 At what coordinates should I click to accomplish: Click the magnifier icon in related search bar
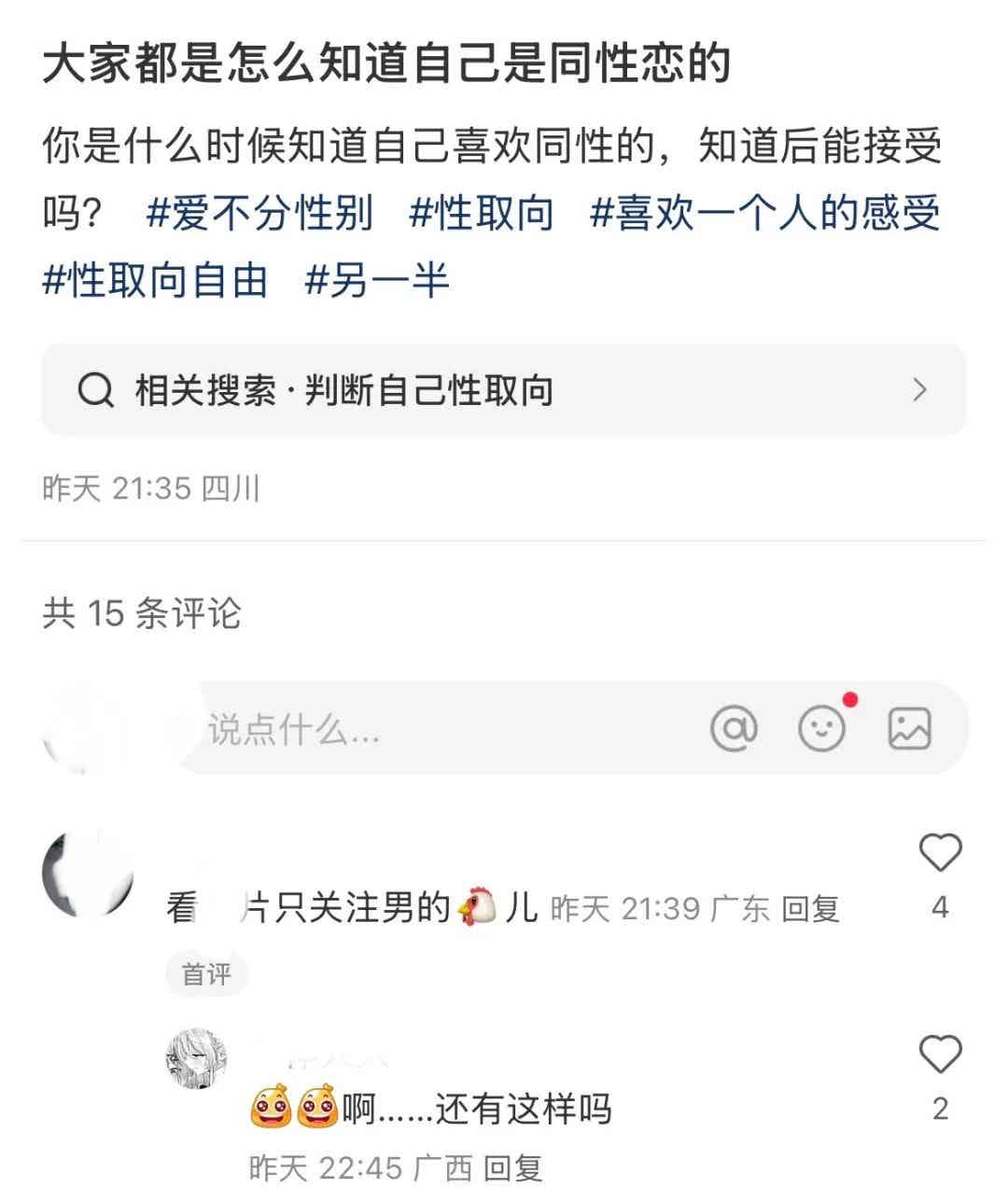92,389
